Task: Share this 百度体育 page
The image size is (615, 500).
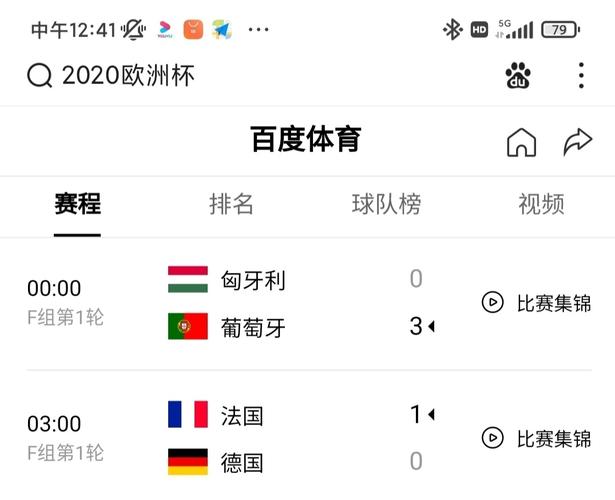Action: point(578,142)
